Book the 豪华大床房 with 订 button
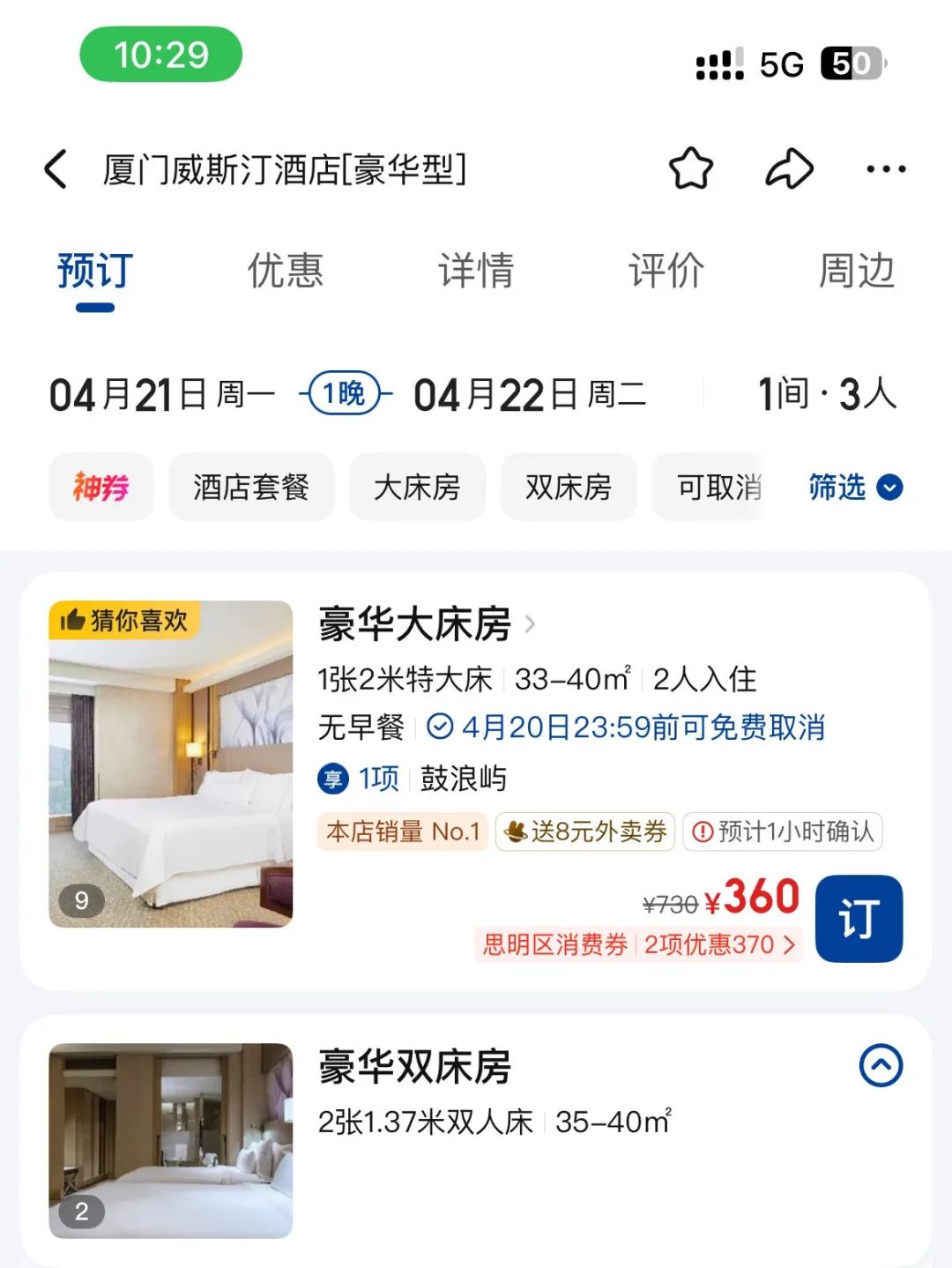This screenshot has width=952, height=1268. pos(859,918)
